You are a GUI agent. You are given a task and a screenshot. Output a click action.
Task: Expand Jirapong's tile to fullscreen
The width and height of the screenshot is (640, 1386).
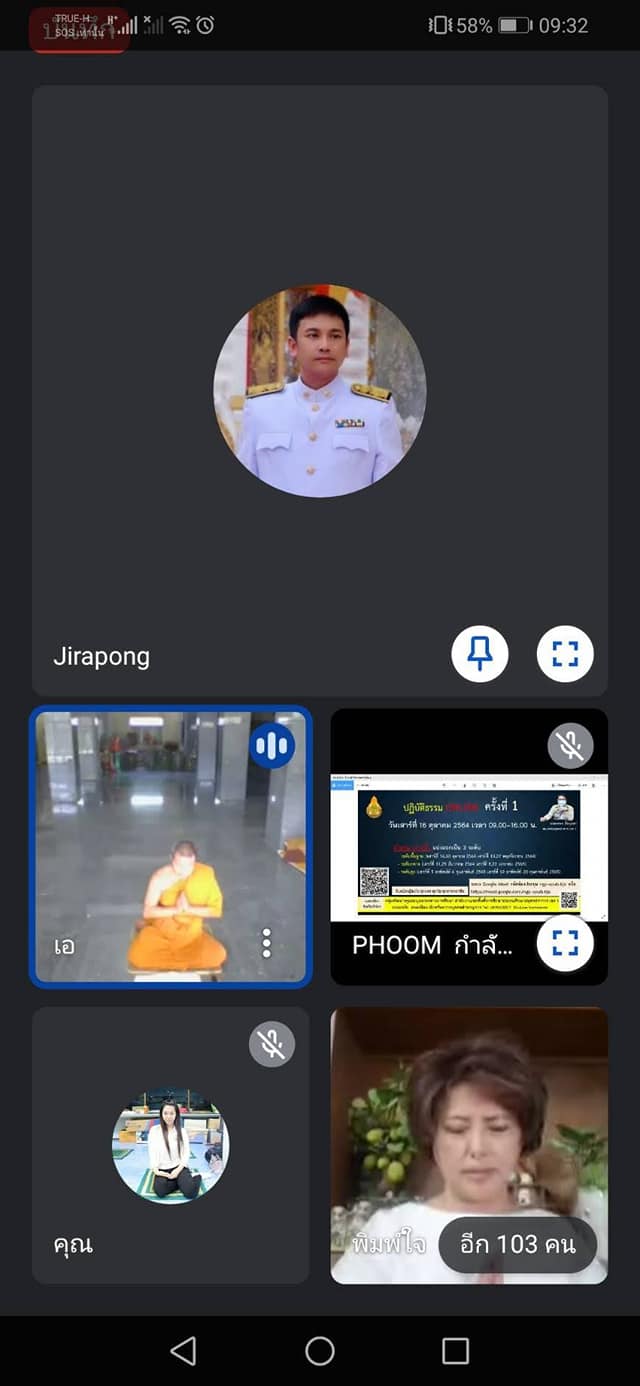[565, 655]
